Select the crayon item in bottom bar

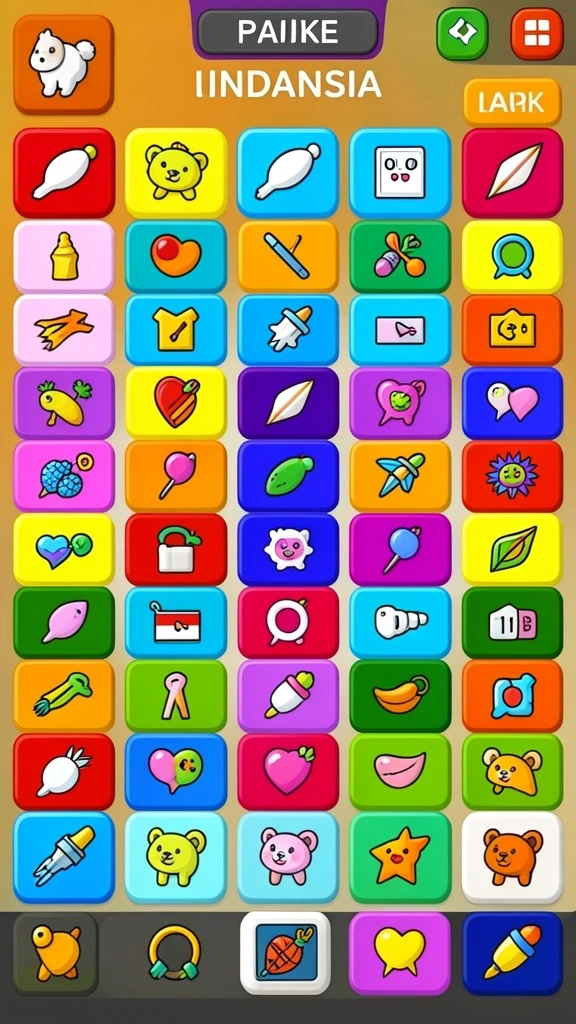click(512, 953)
